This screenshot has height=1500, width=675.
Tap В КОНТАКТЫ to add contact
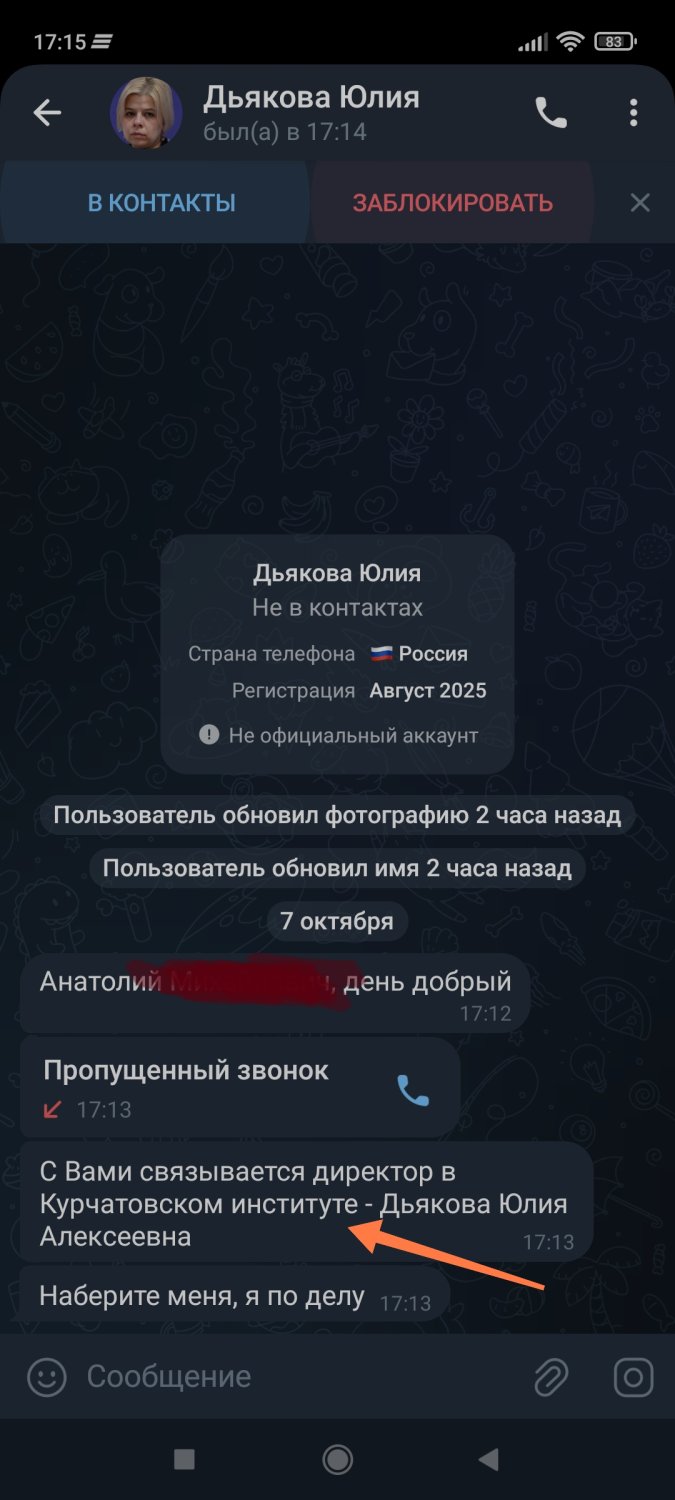(161, 203)
